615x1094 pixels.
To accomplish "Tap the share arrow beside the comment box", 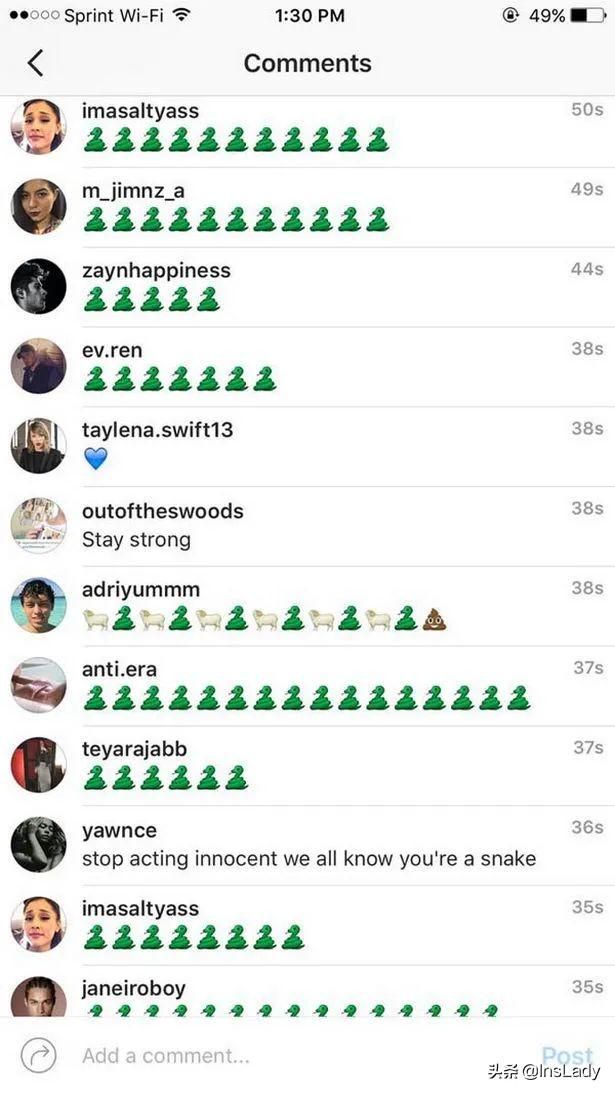I will [38, 1056].
